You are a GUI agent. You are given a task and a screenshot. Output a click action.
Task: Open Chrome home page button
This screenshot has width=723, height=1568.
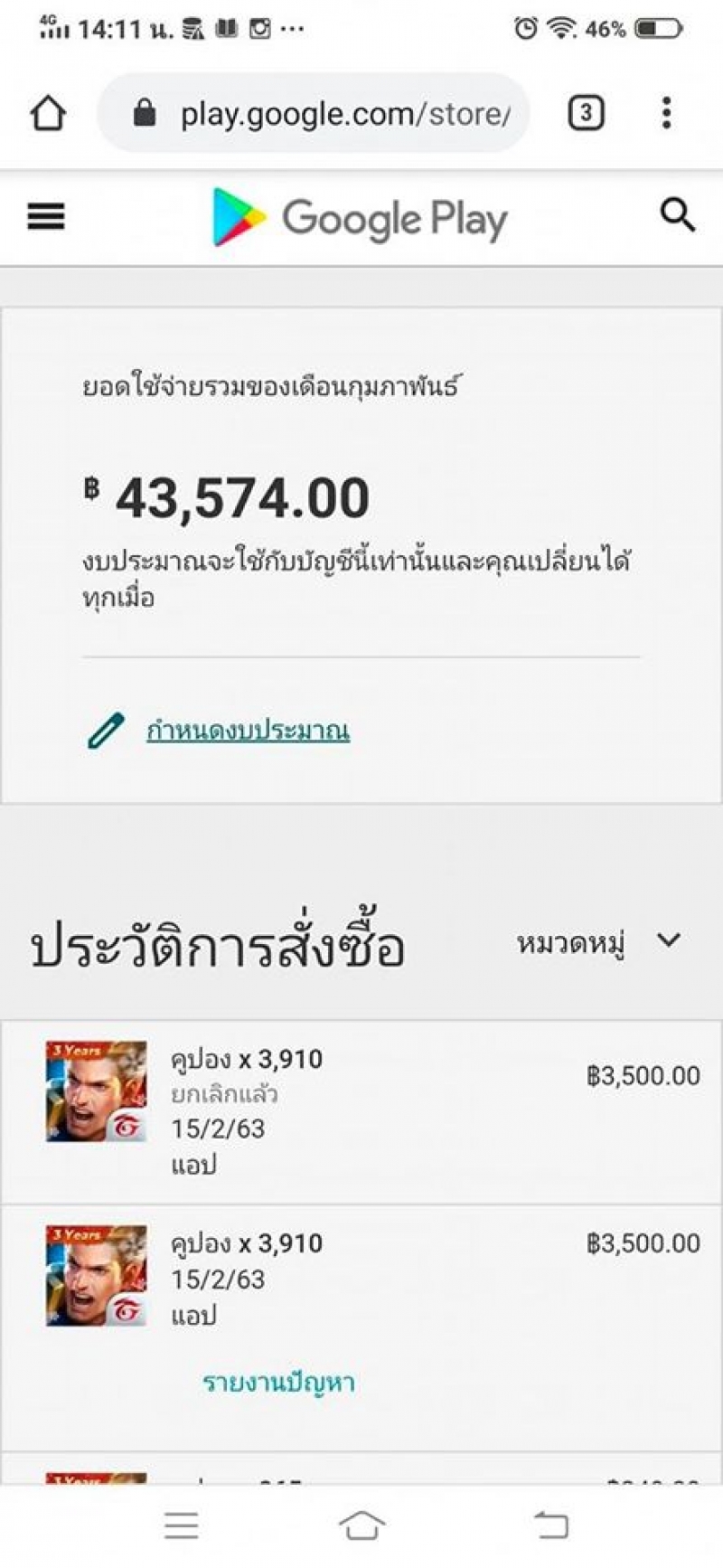click(x=48, y=114)
